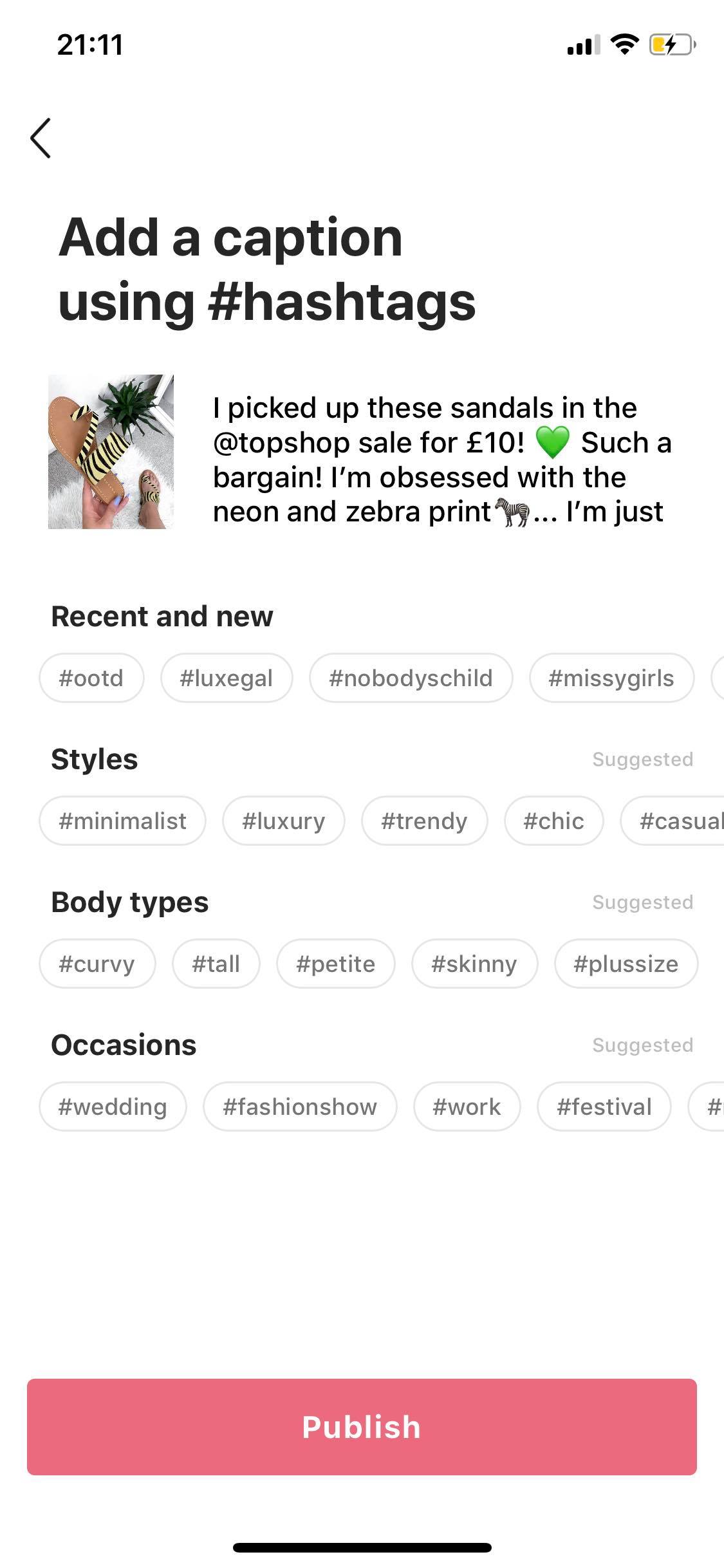
Task: Add the #luxury style hashtag
Action: coord(283,821)
